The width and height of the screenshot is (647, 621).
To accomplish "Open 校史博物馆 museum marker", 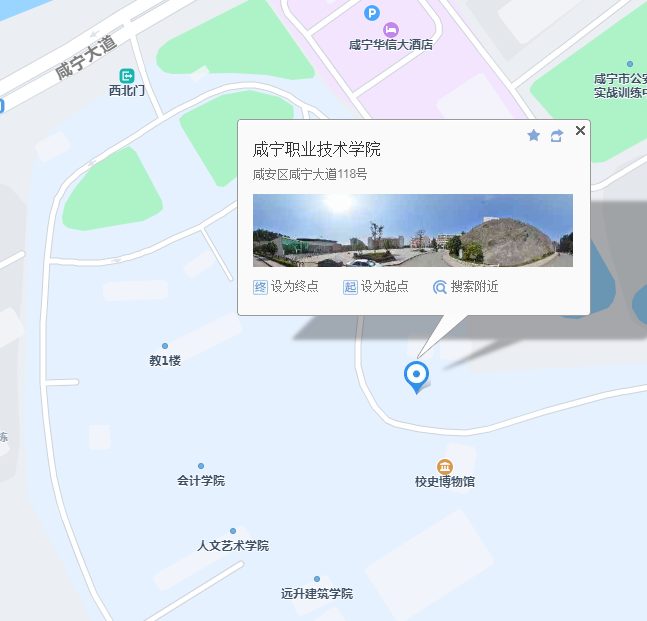I will click(445, 467).
